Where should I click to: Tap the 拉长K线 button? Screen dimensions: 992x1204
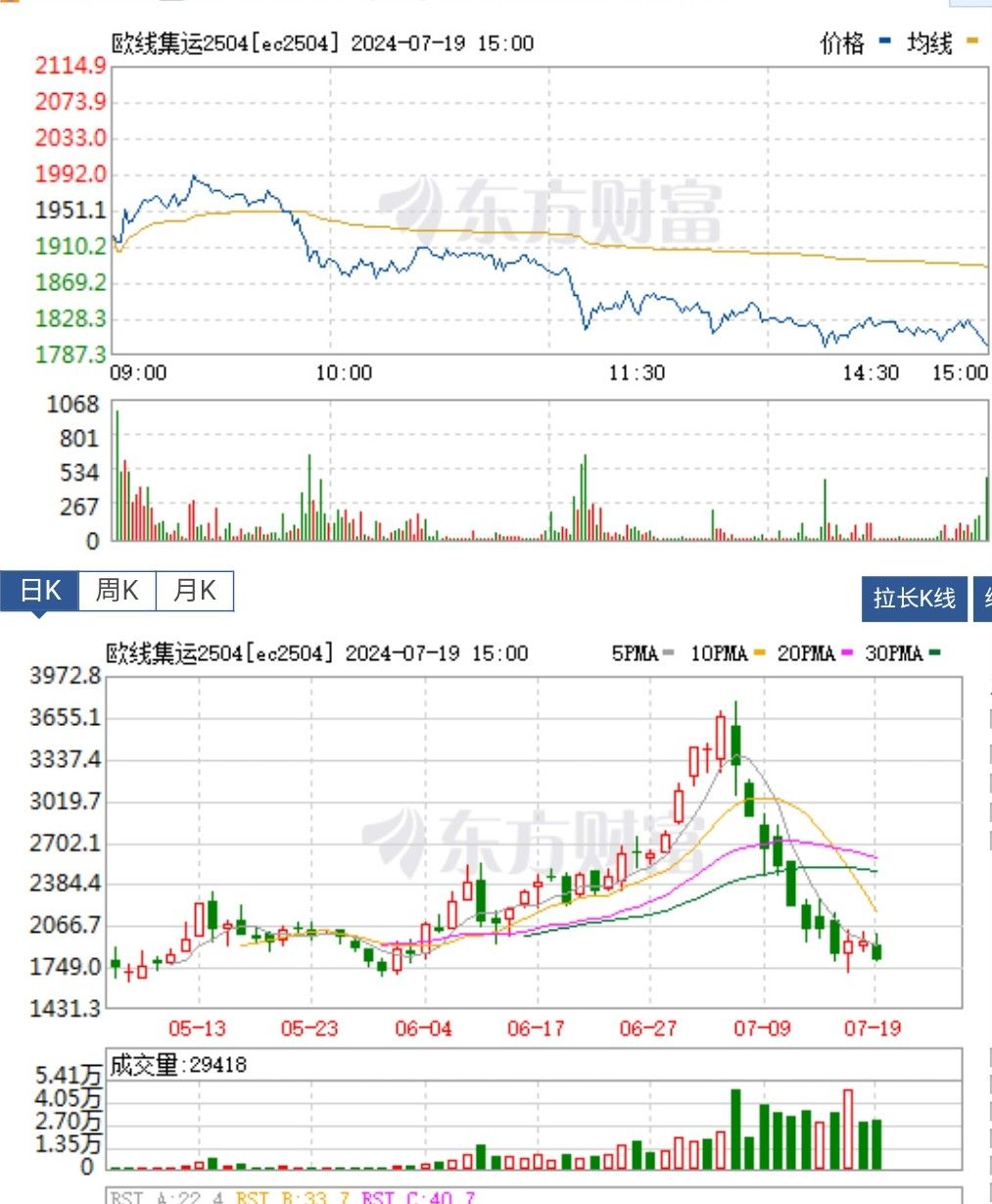click(914, 598)
